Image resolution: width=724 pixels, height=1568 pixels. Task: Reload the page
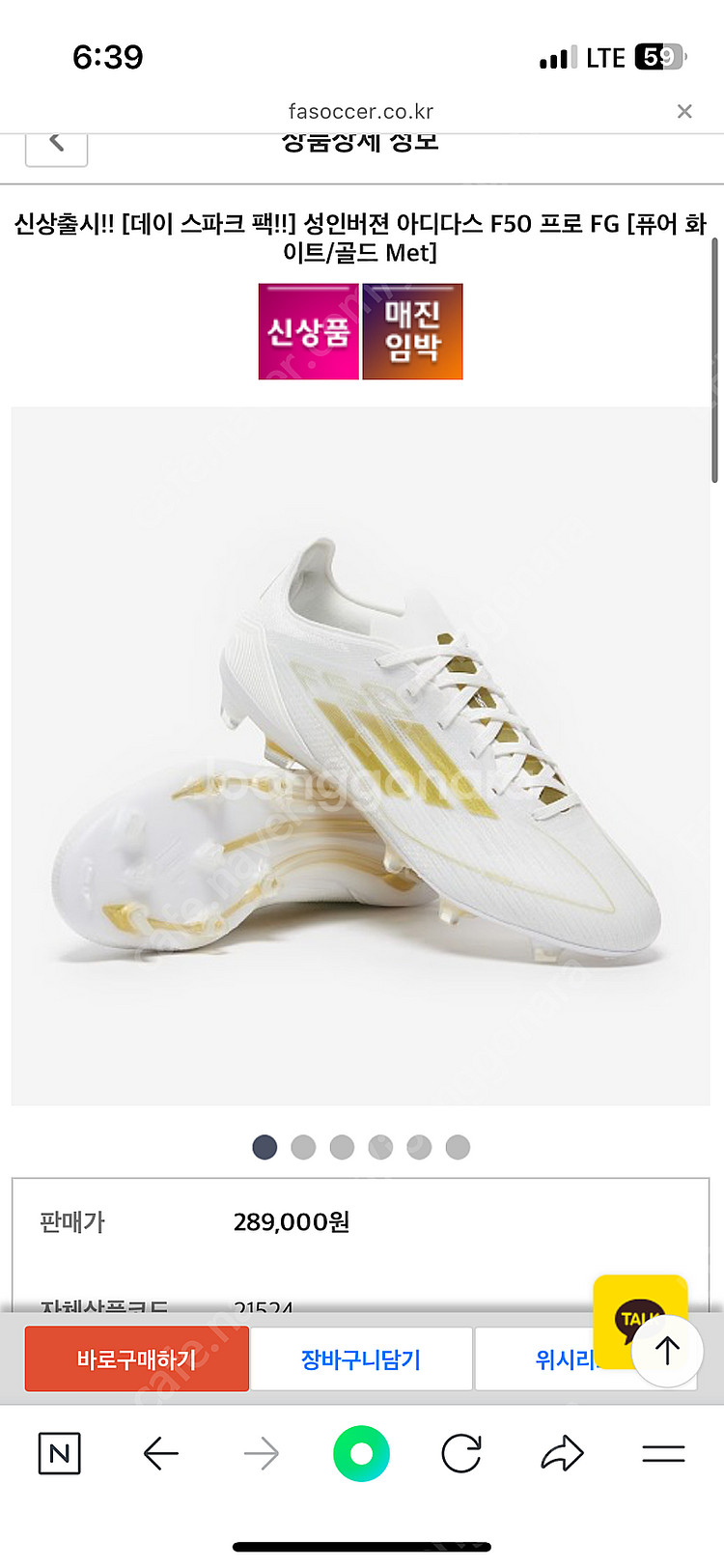point(461,1453)
